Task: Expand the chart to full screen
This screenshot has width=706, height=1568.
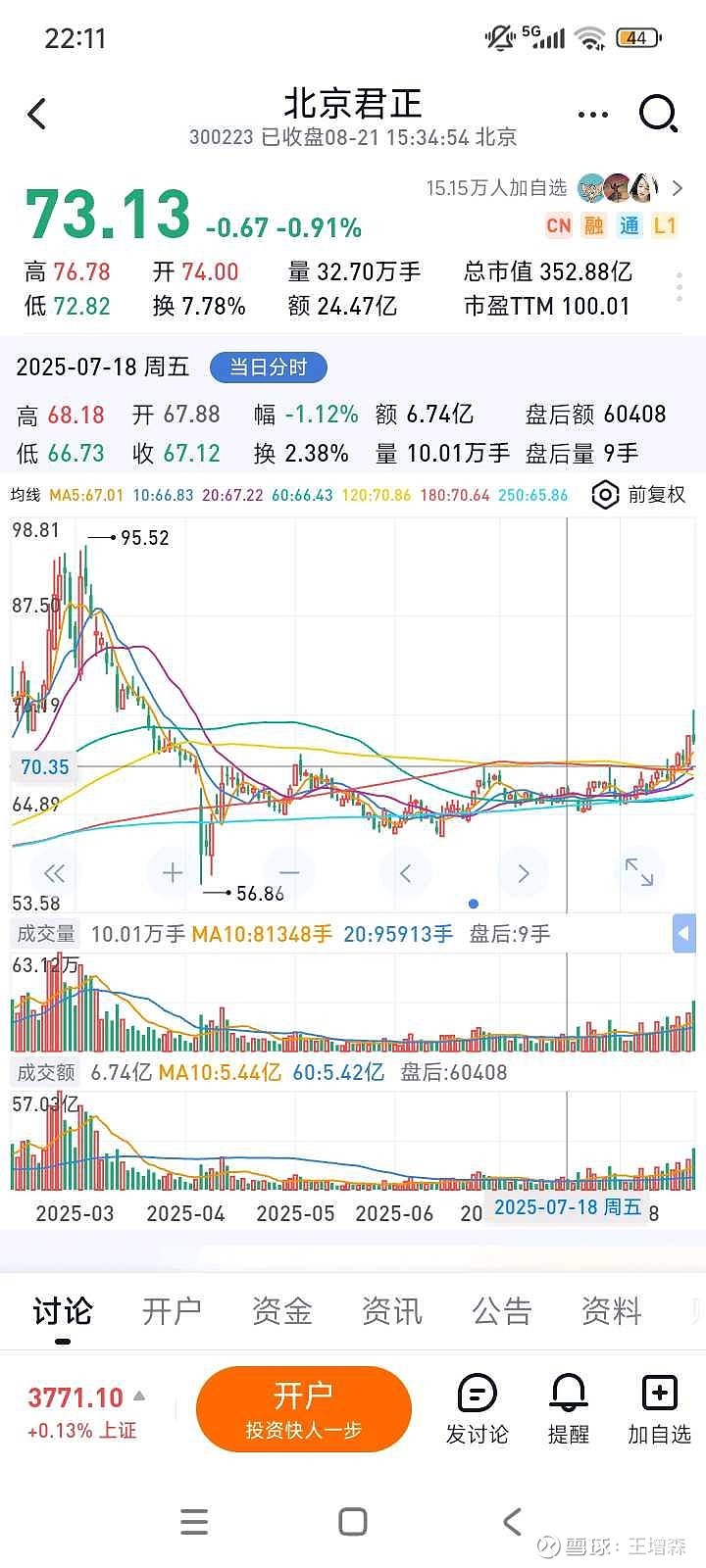Action: (x=639, y=872)
